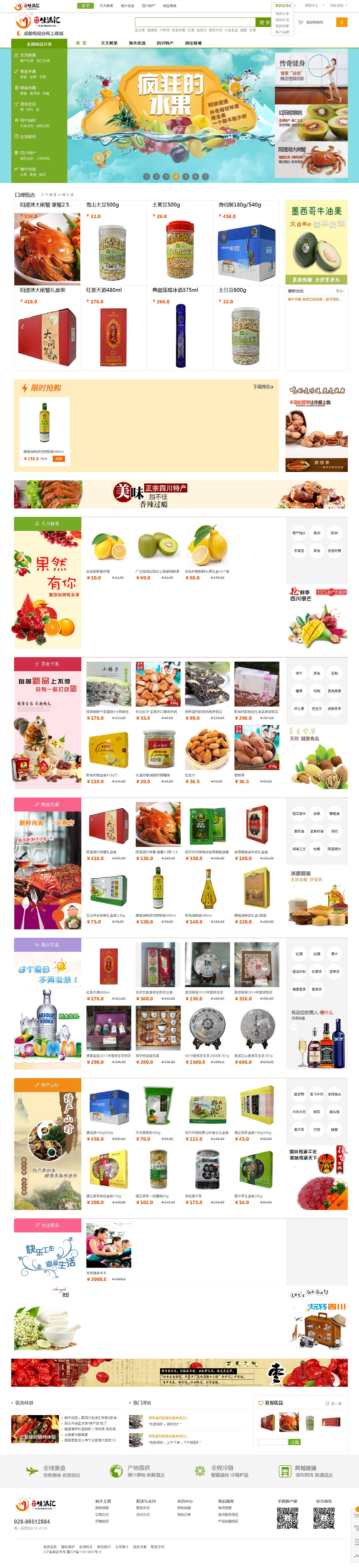Switch to 海外优选 in green nav bar
Screen dimensions: 359x1568
[137, 43]
